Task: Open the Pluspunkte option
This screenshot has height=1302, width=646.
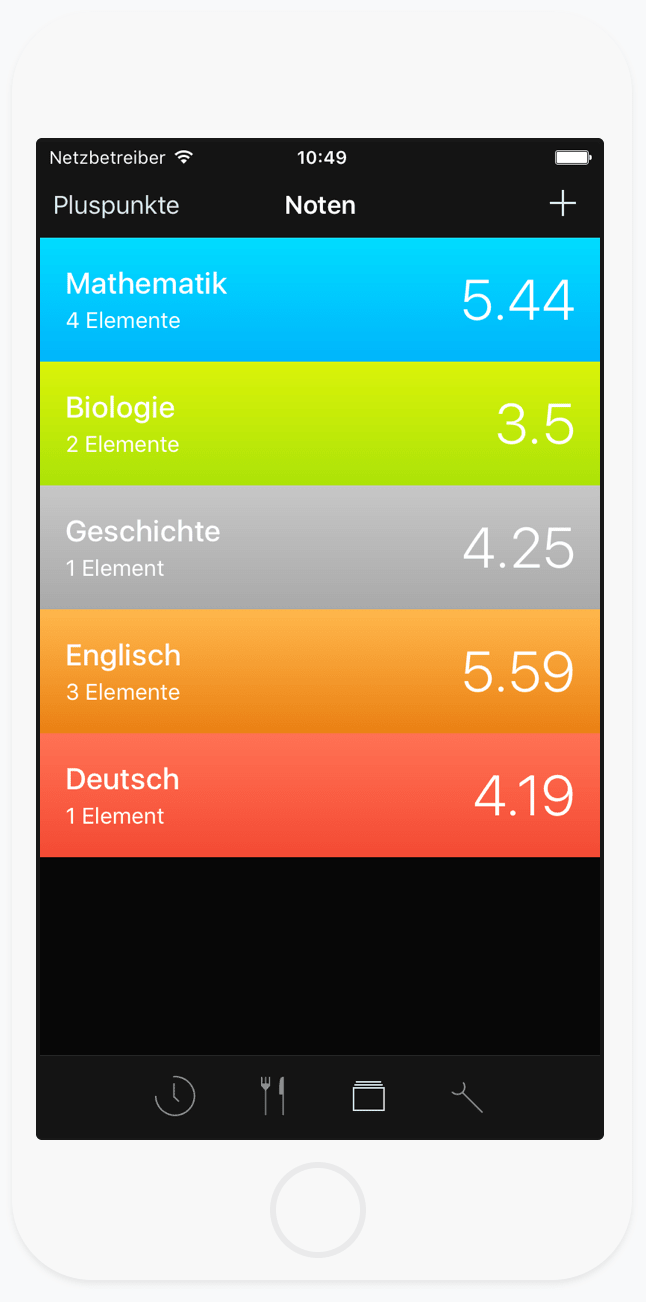Action: tap(116, 205)
